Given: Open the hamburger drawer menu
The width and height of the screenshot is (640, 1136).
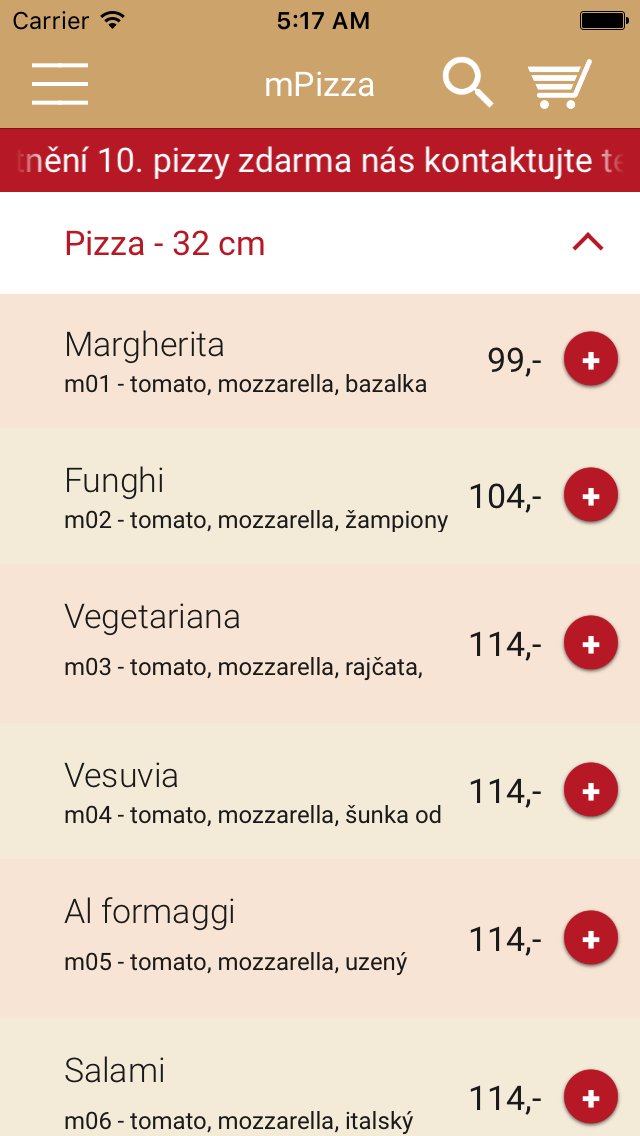Looking at the screenshot, I should pos(59,84).
